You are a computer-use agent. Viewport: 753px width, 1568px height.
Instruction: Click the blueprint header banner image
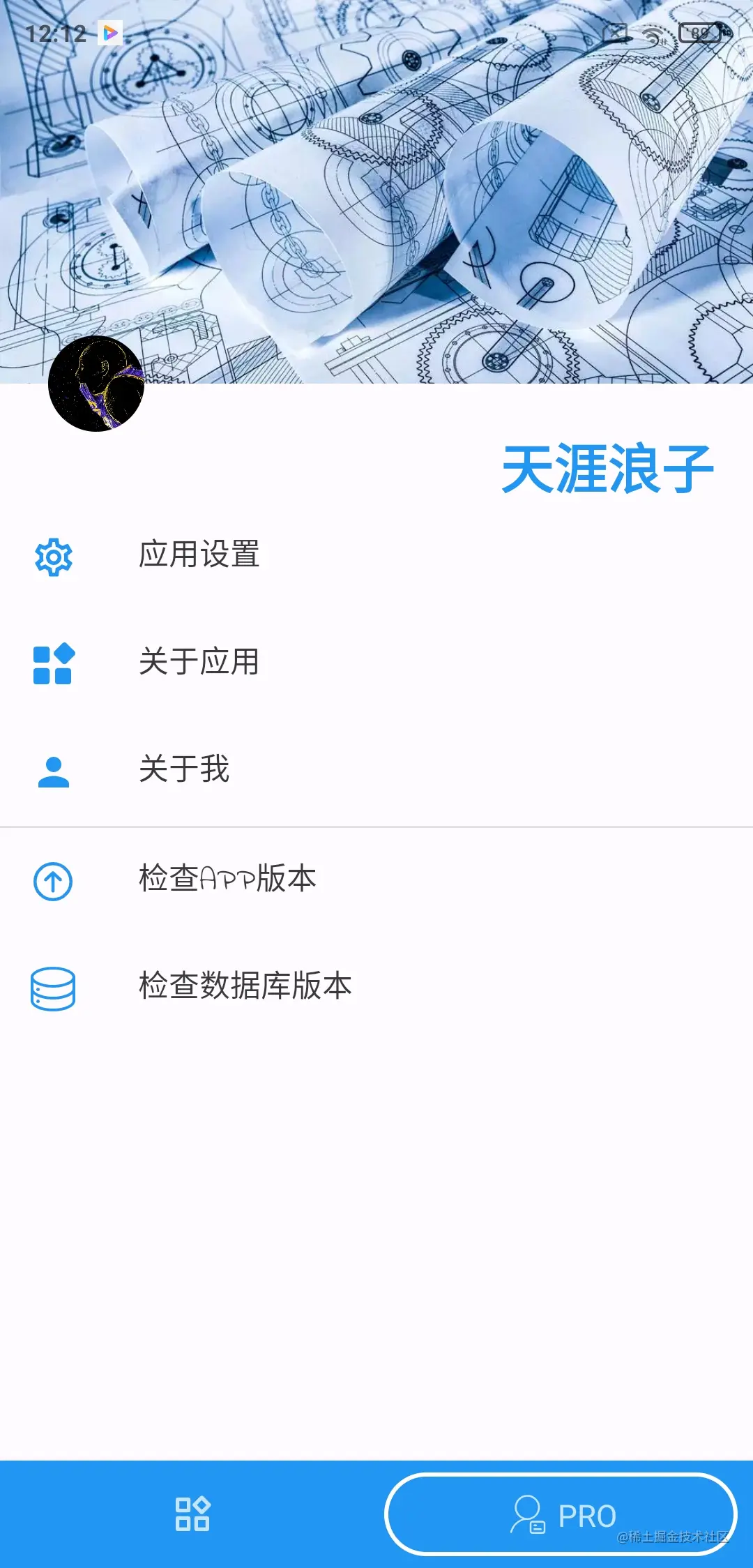tap(376, 188)
